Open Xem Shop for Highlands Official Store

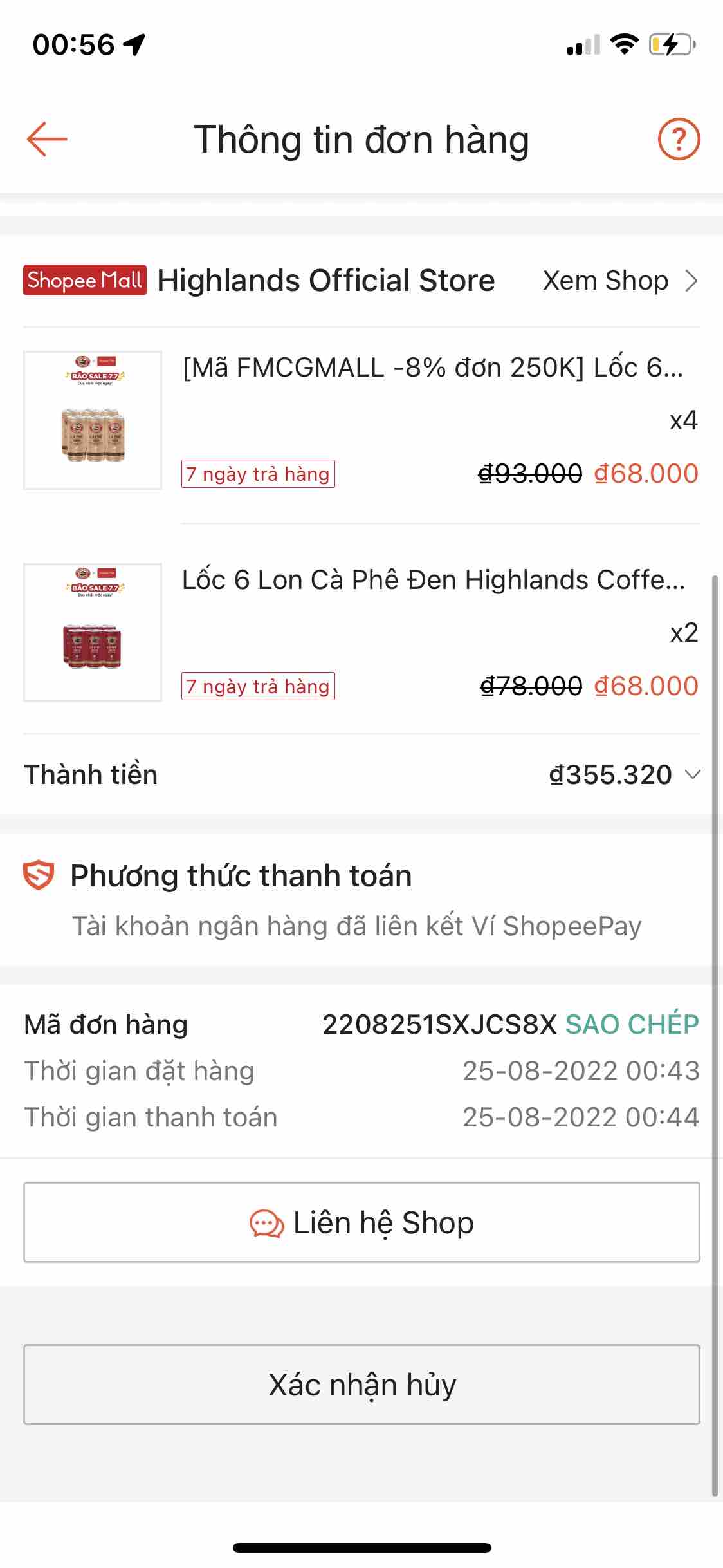(x=619, y=281)
